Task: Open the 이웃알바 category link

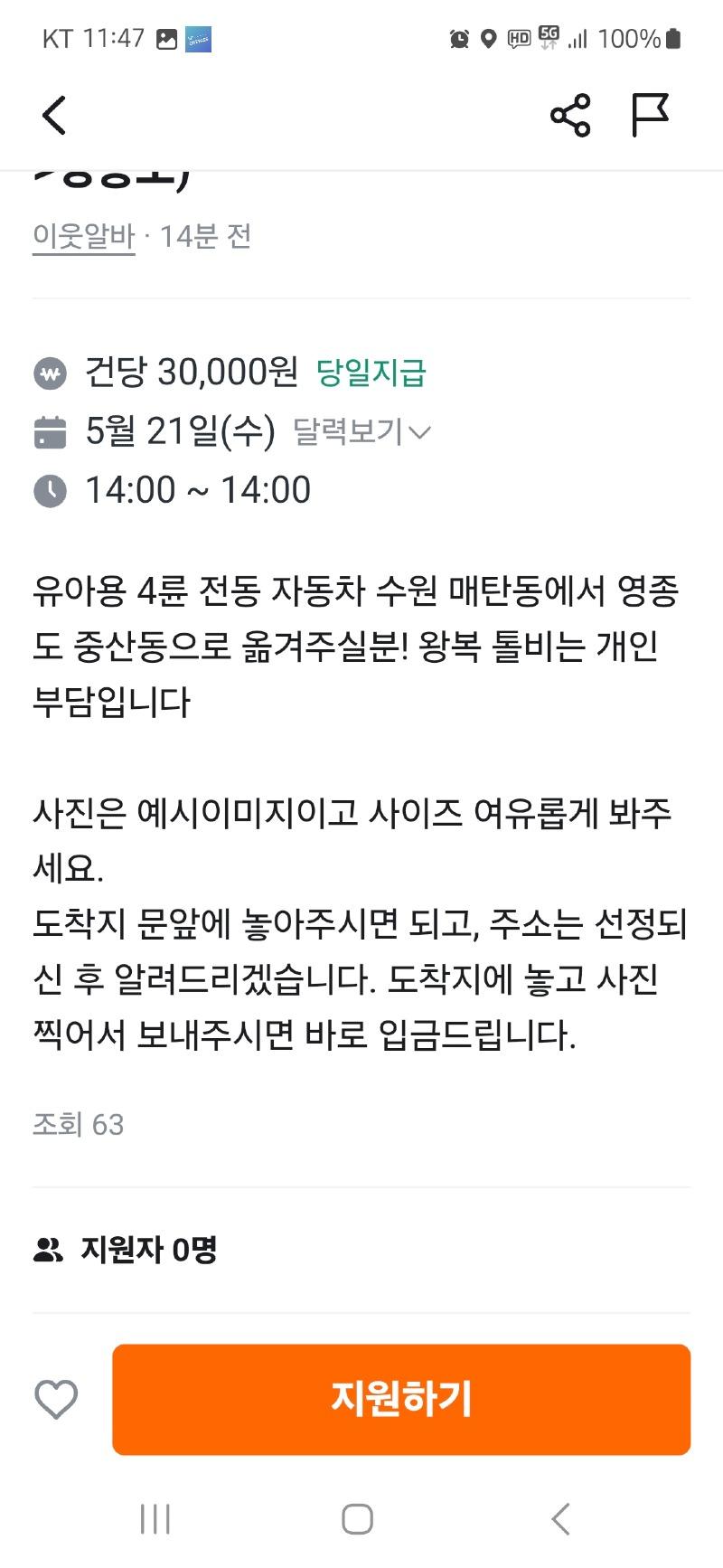Action: pyautogui.click(x=83, y=237)
